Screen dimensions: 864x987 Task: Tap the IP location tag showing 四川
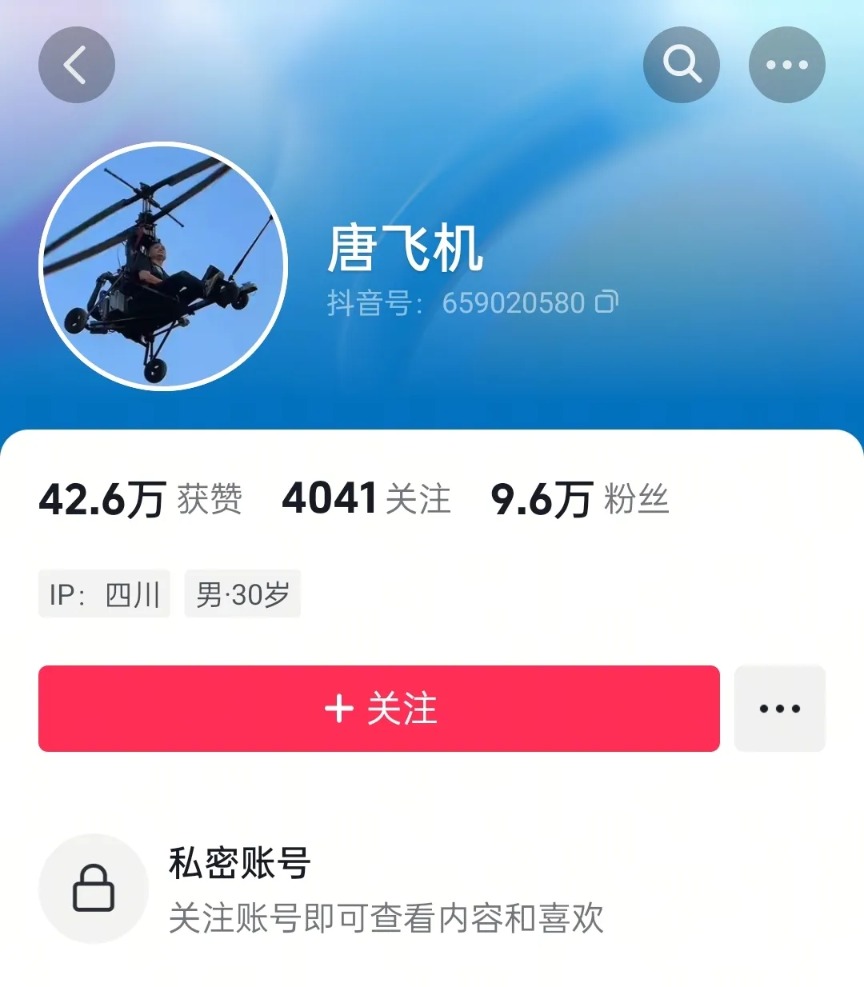103,593
